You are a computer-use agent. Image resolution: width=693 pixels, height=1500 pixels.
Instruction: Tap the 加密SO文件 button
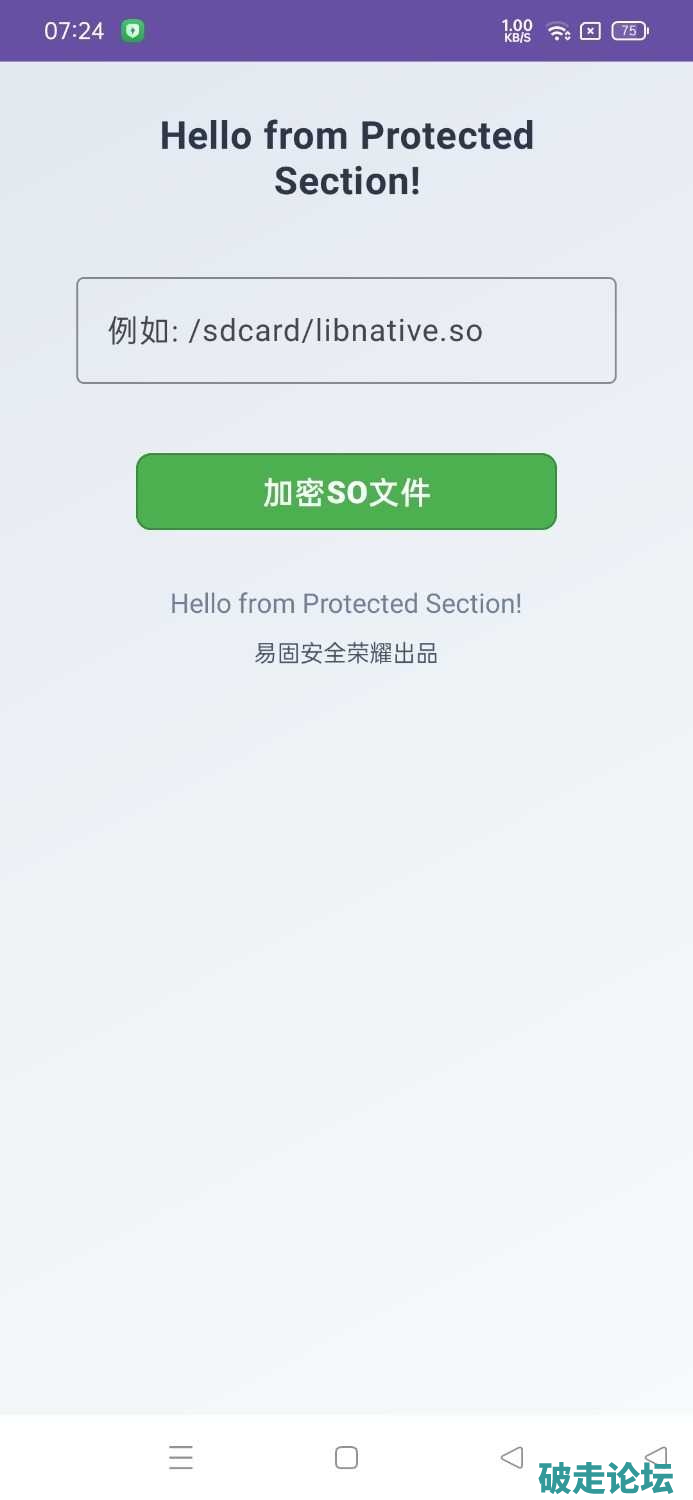tap(346, 492)
